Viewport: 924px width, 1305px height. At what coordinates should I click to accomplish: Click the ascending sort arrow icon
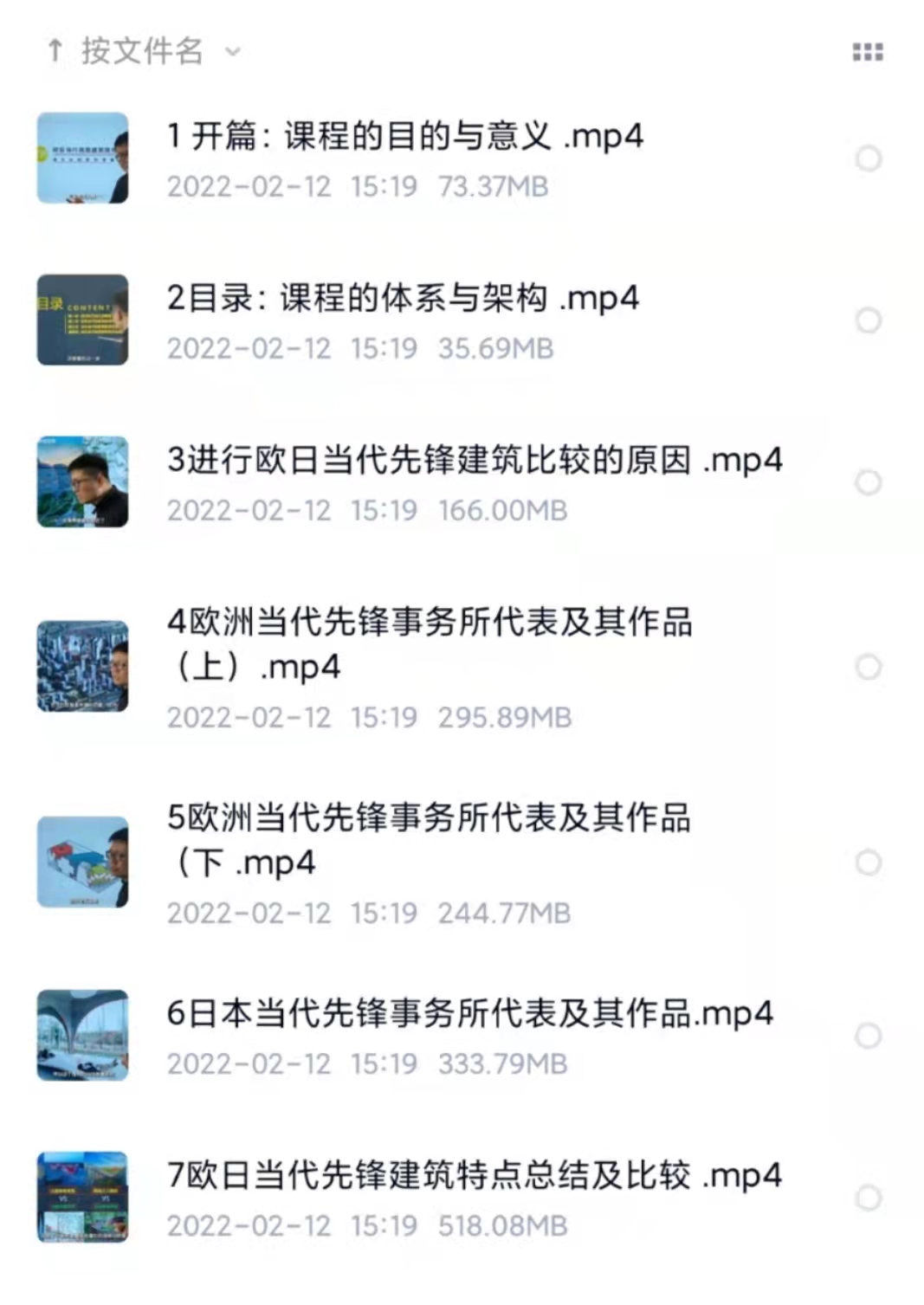54,51
